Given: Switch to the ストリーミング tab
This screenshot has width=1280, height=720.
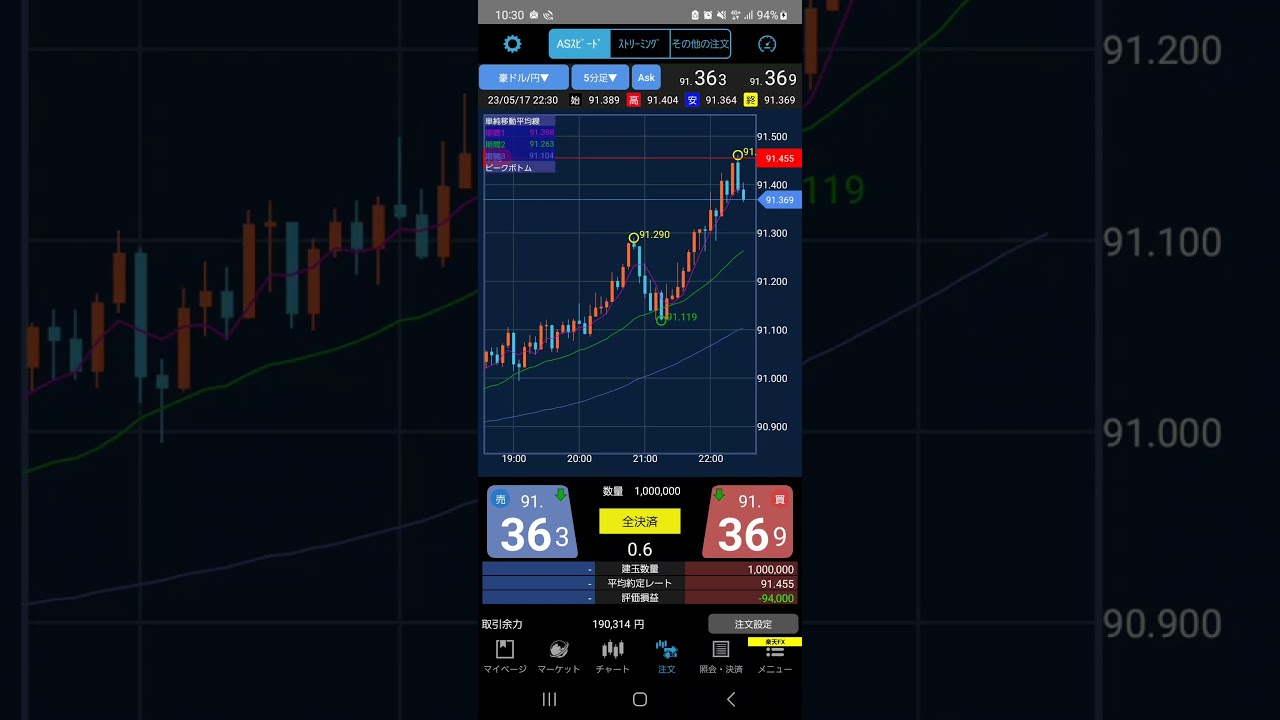Looking at the screenshot, I should pyautogui.click(x=639, y=44).
